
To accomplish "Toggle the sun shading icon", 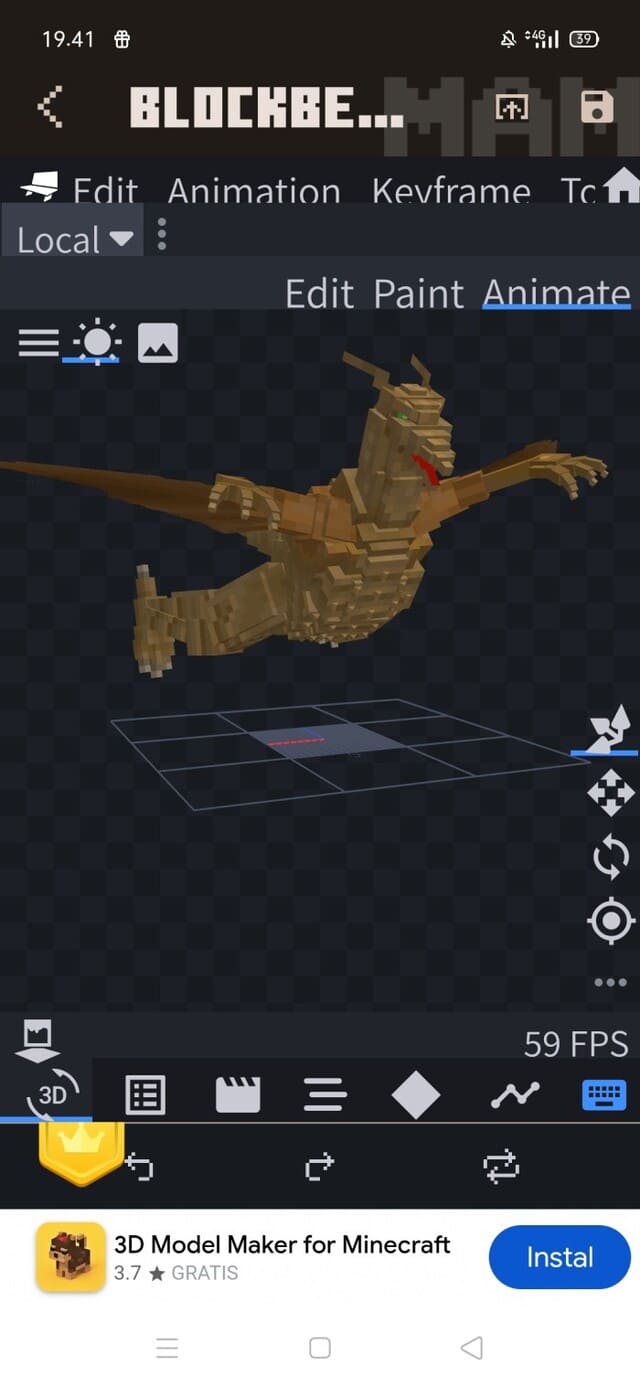I will pyautogui.click(x=97, y=343).
